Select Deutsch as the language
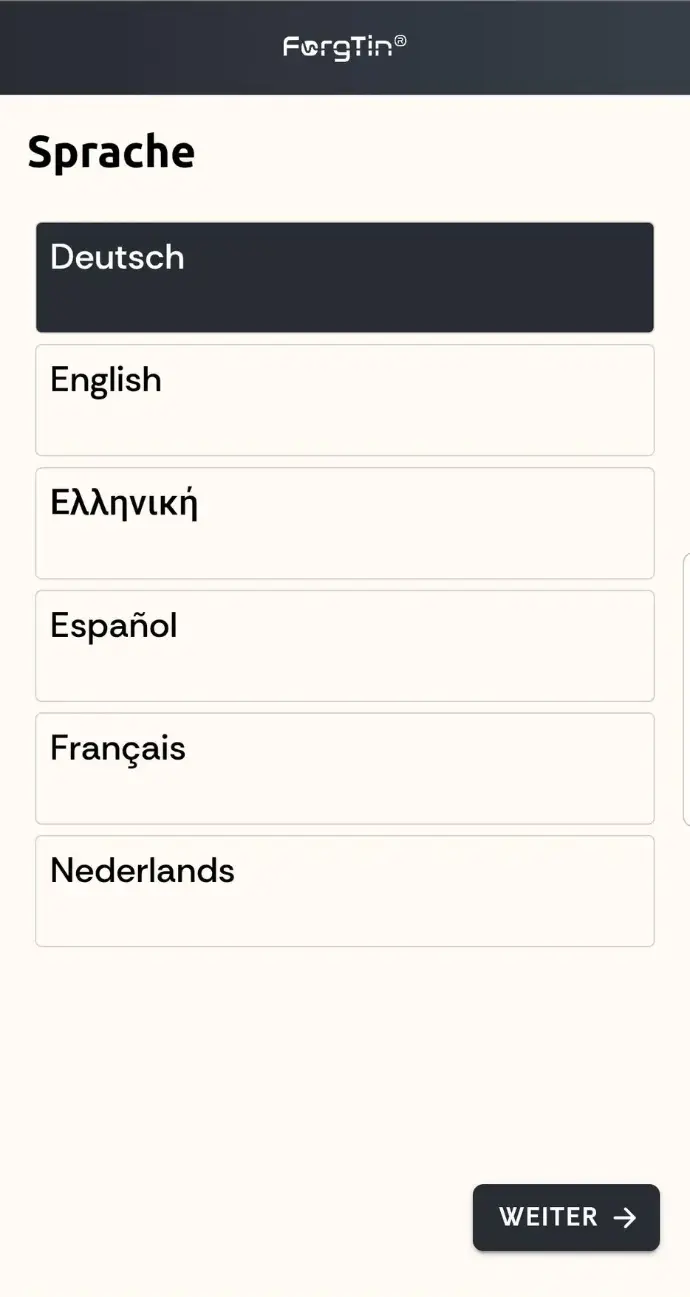This screenshot has height=1297, width=690. 345,277
